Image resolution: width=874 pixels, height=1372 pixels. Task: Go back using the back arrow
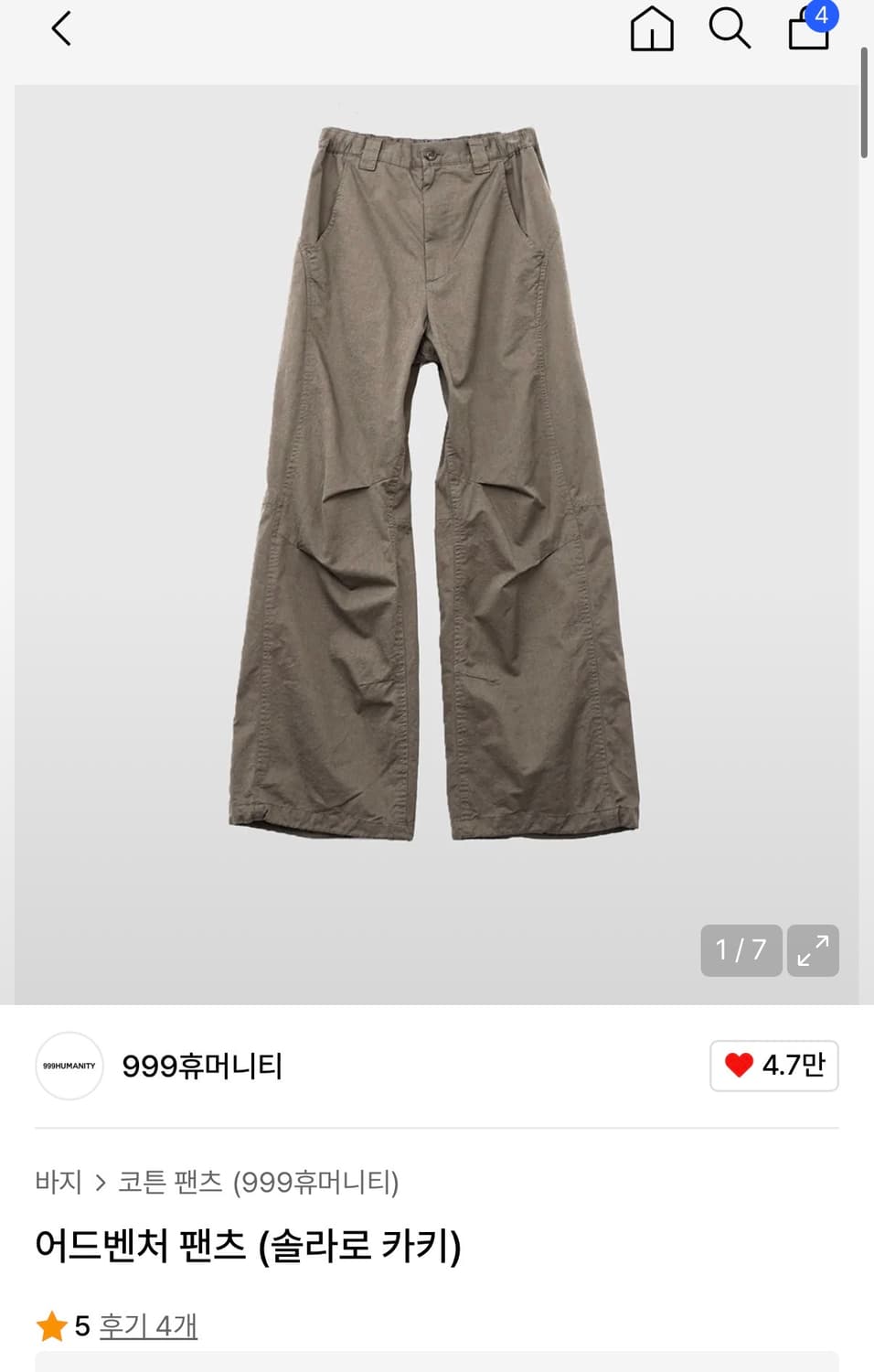pyautogui.click(x=60, y=30)
